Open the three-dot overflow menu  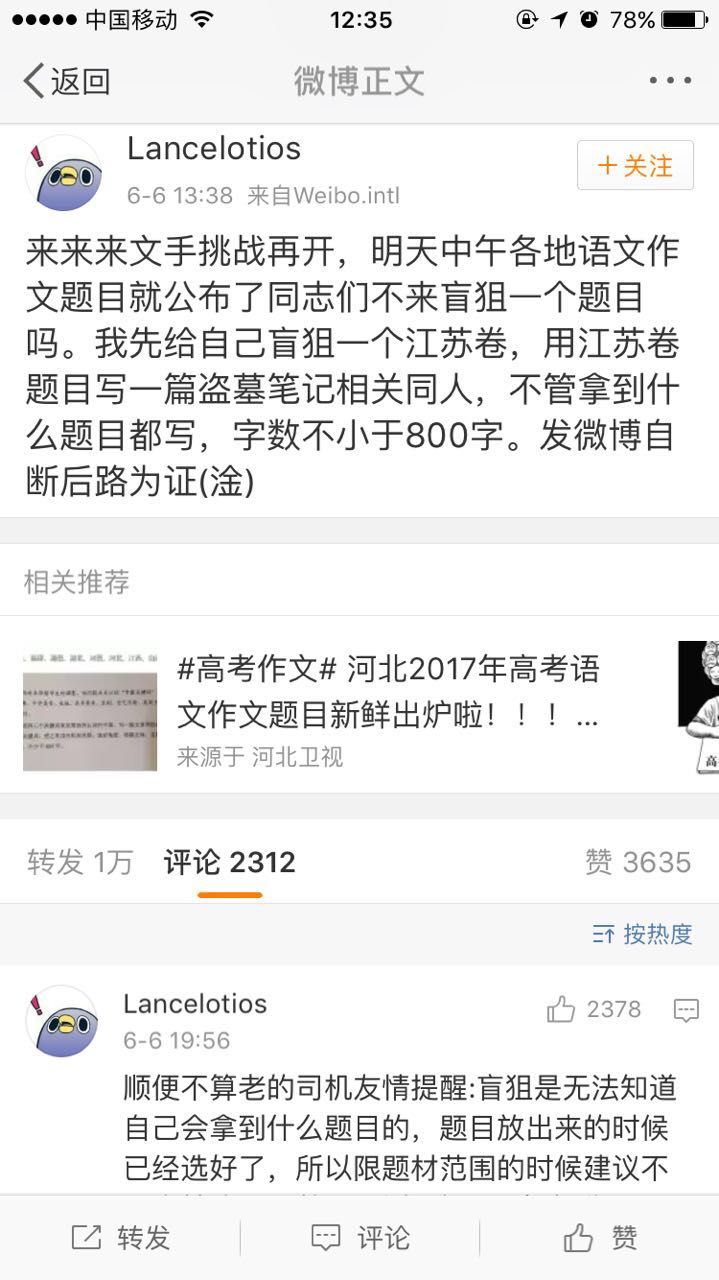coord(669,81)
